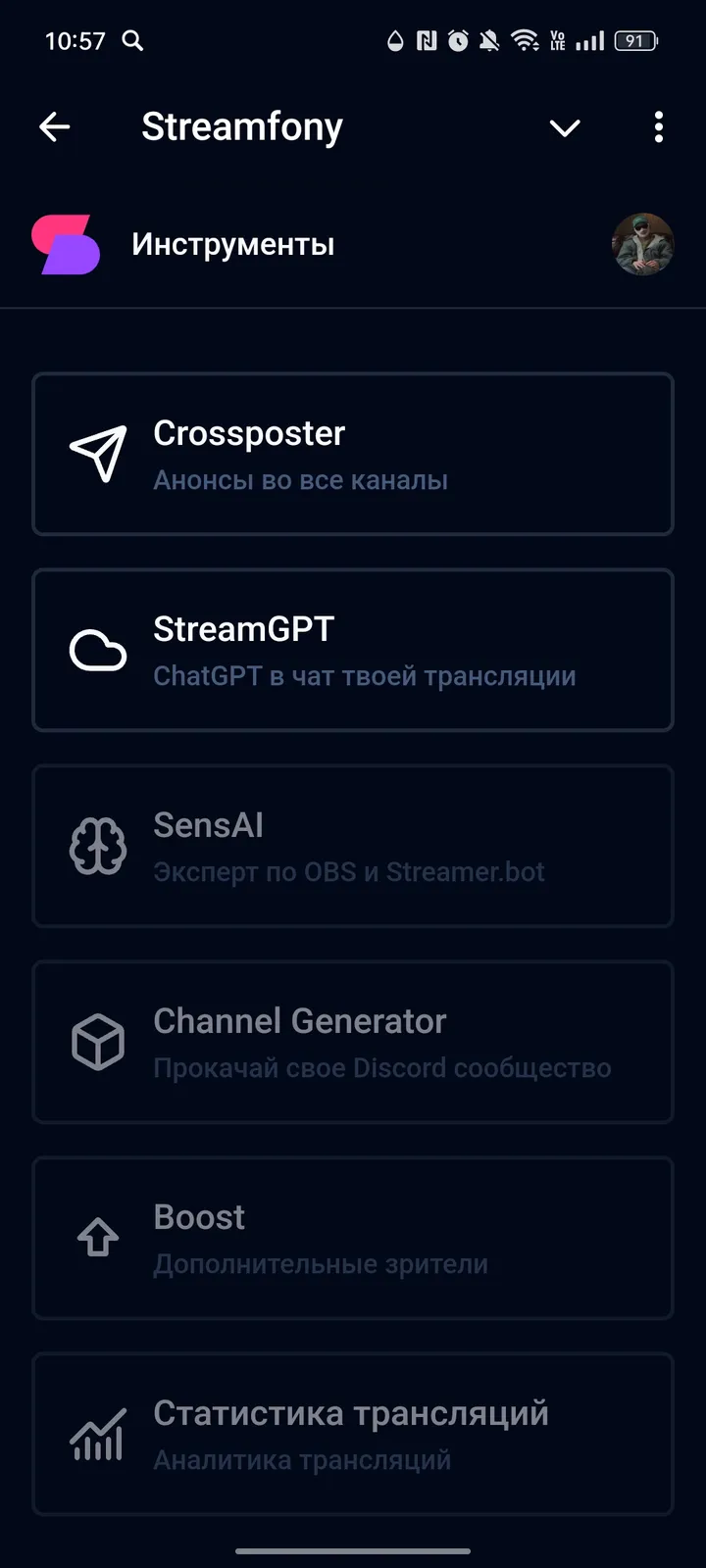
Task: Select the Crossposter paper plane icon
Action: coord(97,454)
